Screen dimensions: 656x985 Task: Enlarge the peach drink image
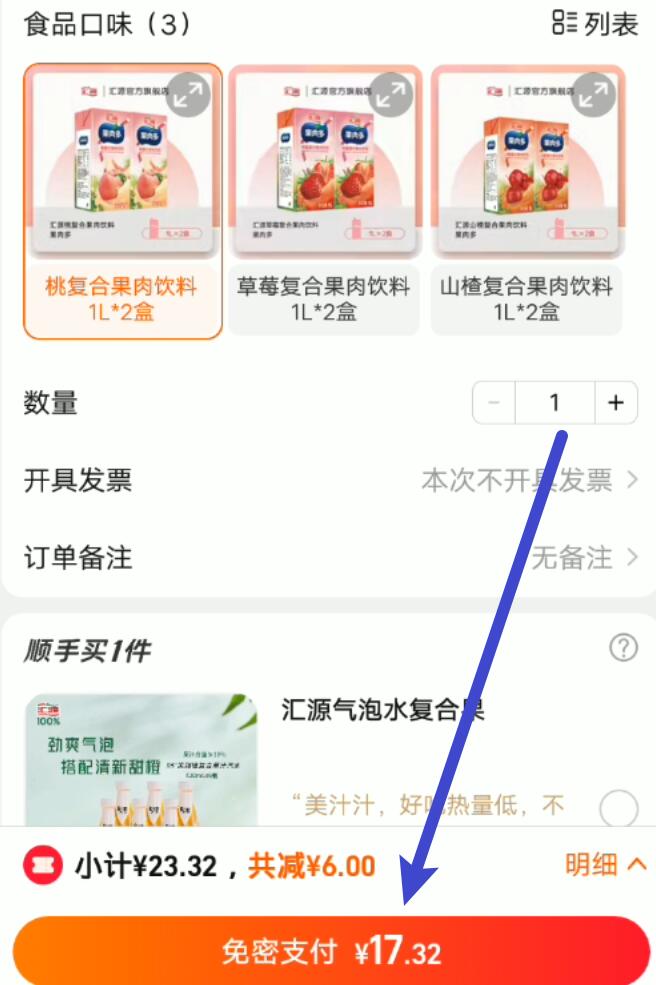[x=187, y=94]
